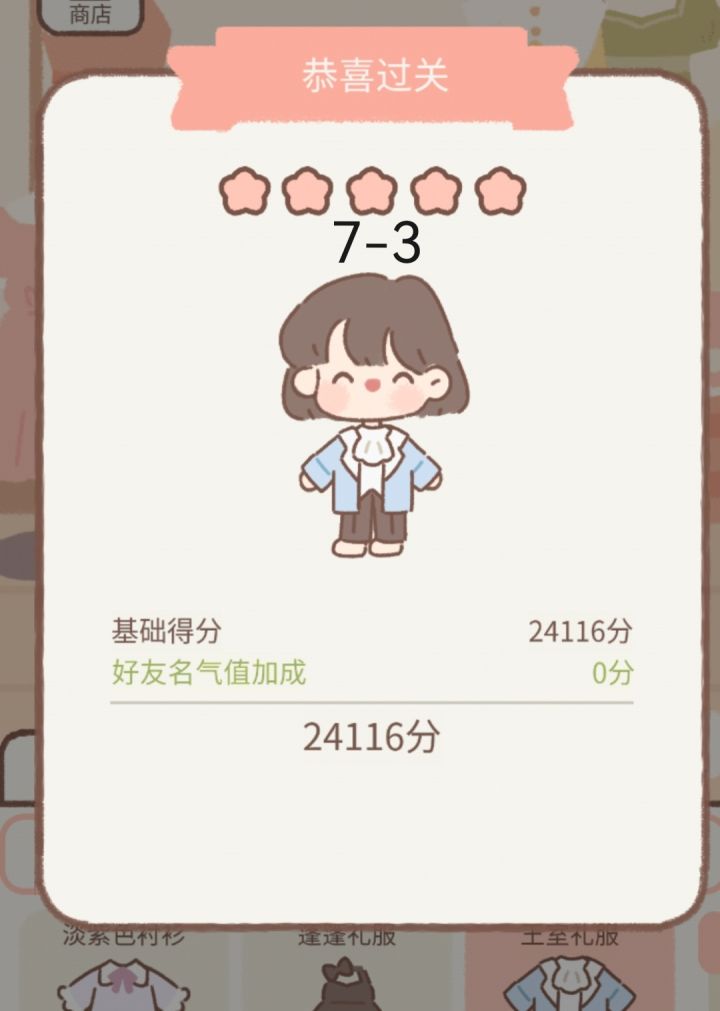Tap the dressed-up character avatar
This screenshot has width=720, height=1011.
[x=370, y=420]
